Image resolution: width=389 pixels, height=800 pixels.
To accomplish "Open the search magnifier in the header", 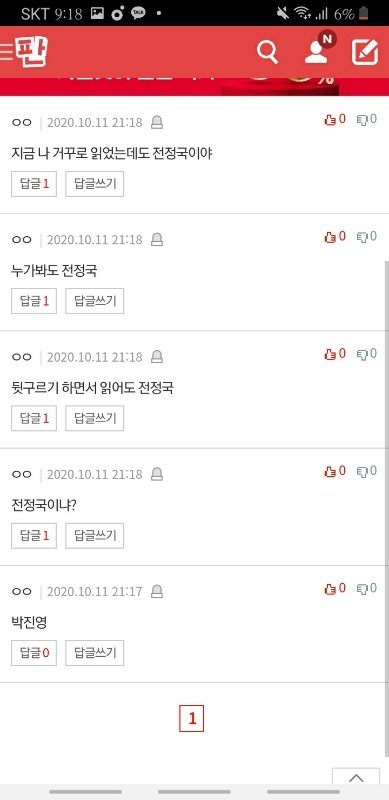I will [267, 52].
